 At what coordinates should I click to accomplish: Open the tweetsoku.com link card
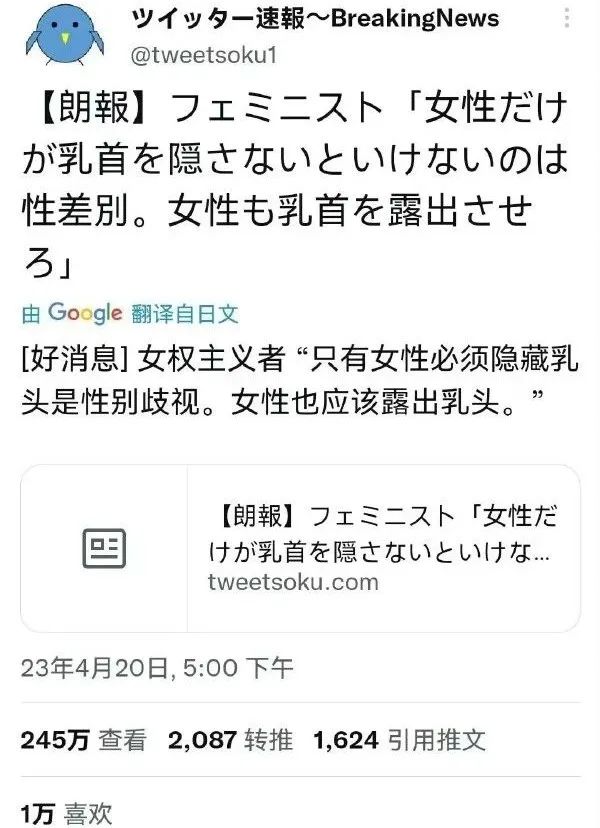click(300, 548)
